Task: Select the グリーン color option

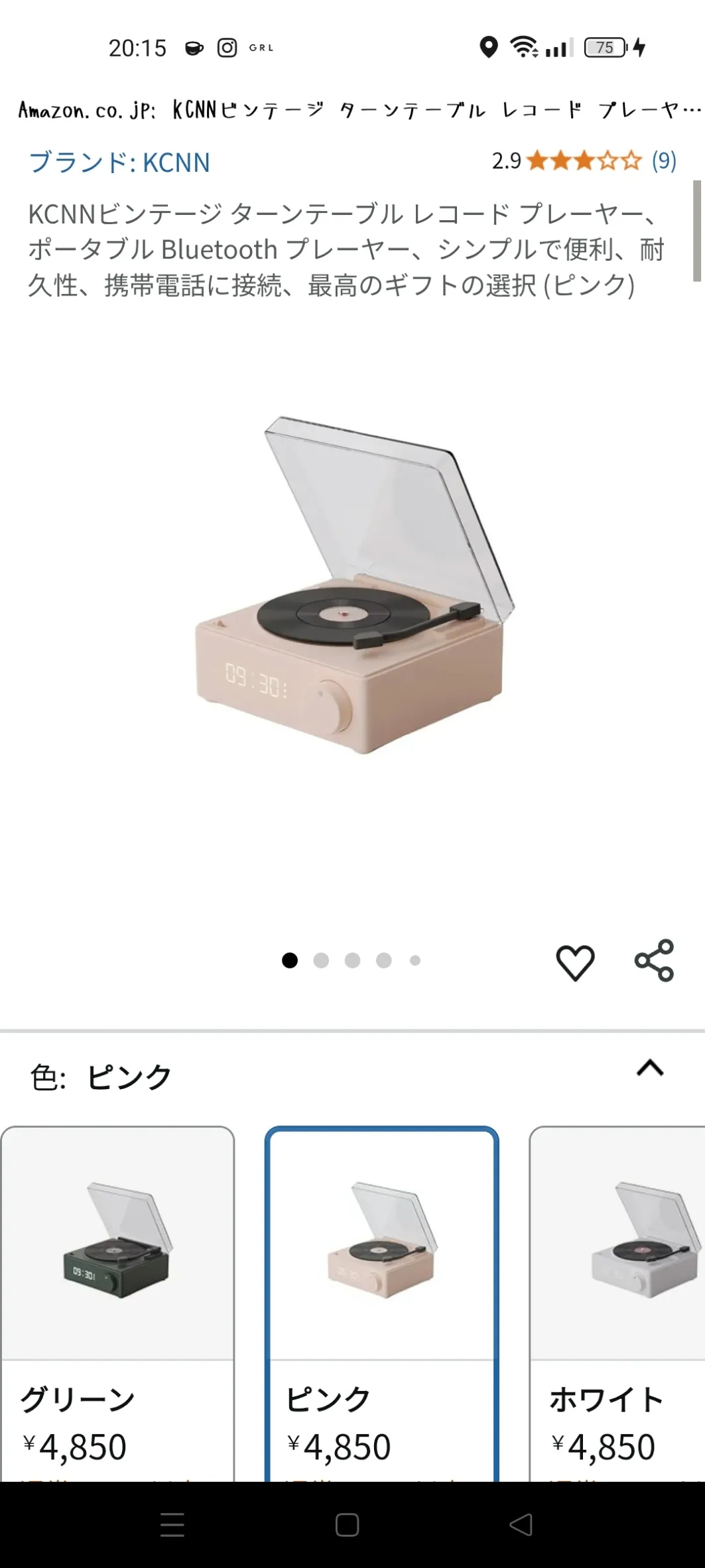Action: (x=117, y=1300)
